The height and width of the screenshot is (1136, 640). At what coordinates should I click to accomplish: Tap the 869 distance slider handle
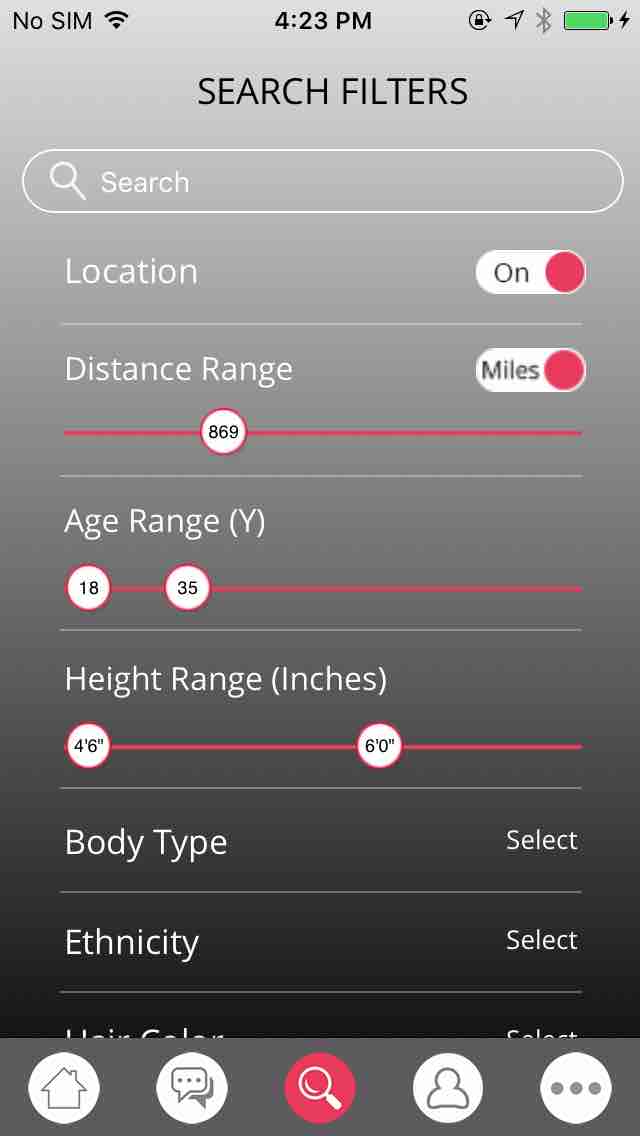pyautogui.click(x=223, y=432)
